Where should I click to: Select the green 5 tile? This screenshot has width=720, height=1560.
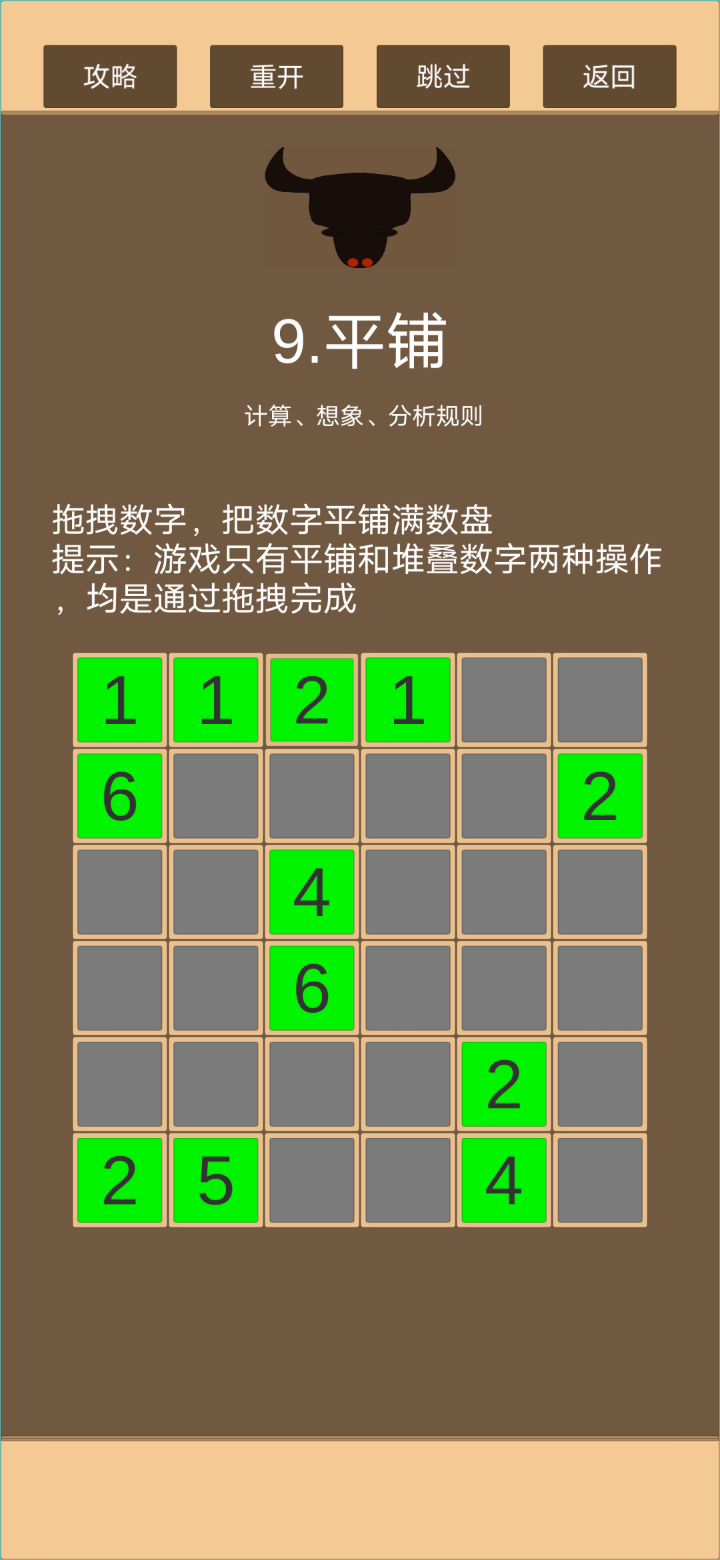(x=216, y=1180)
